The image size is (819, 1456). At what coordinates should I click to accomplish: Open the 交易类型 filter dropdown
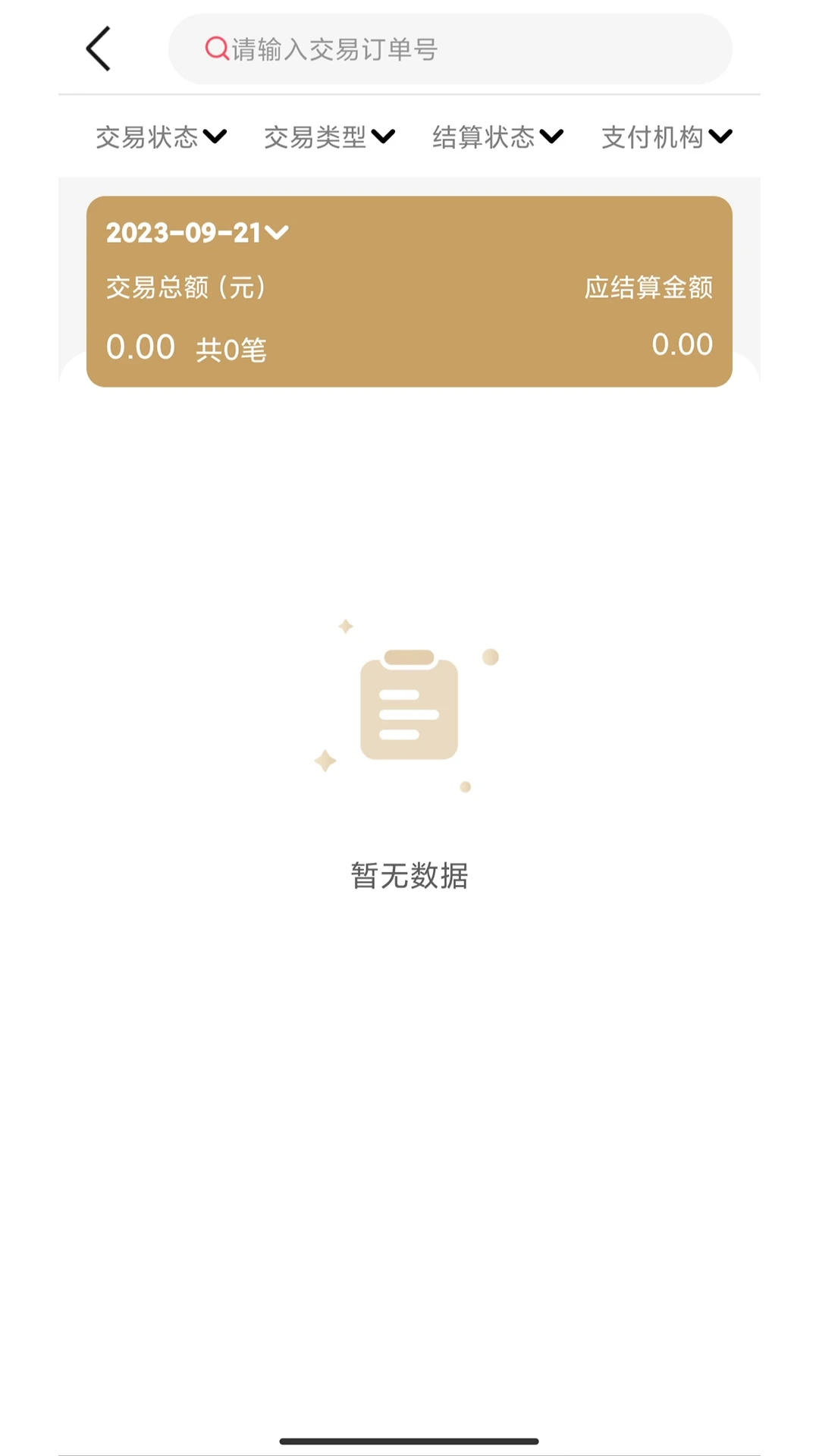click(329, 137)
